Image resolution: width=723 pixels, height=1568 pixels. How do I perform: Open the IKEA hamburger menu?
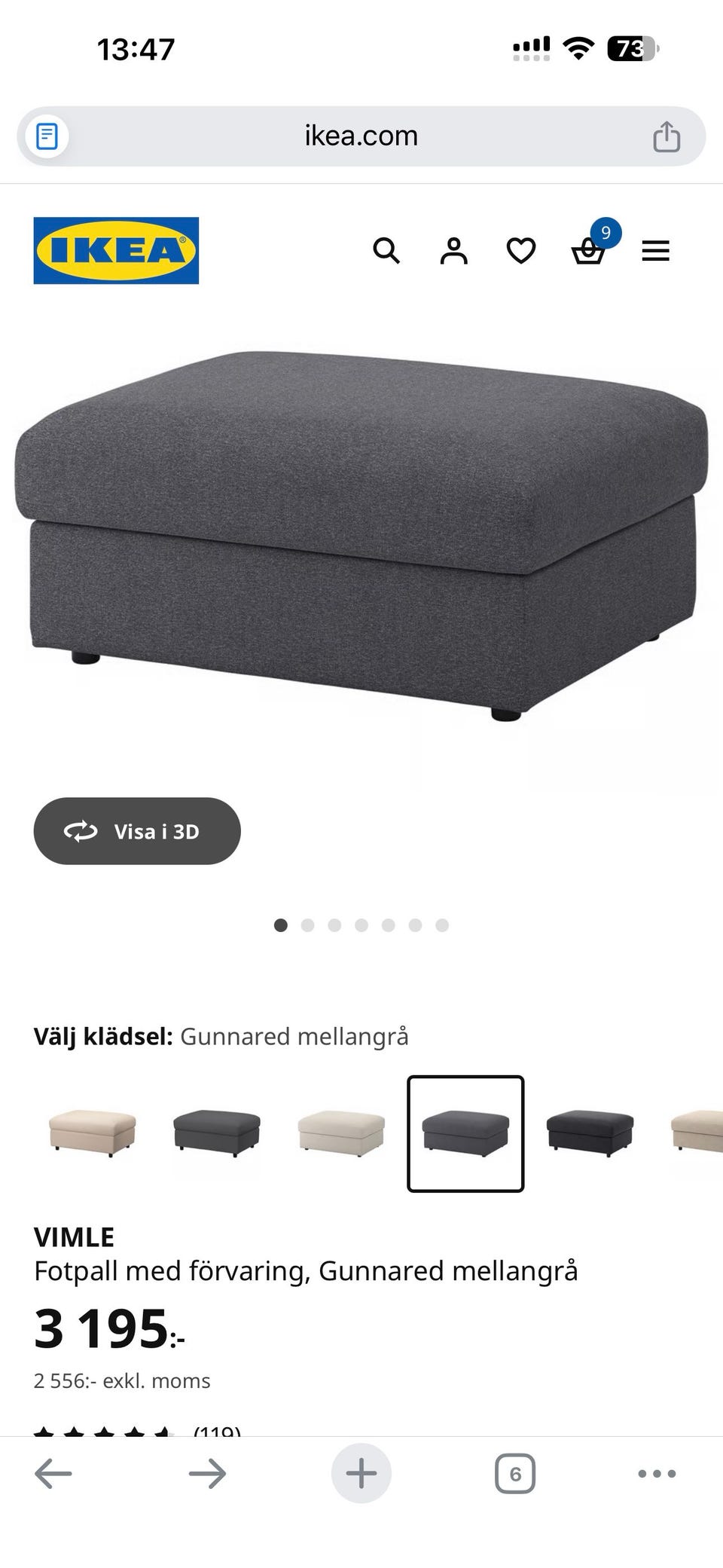(x=656, y=251)
